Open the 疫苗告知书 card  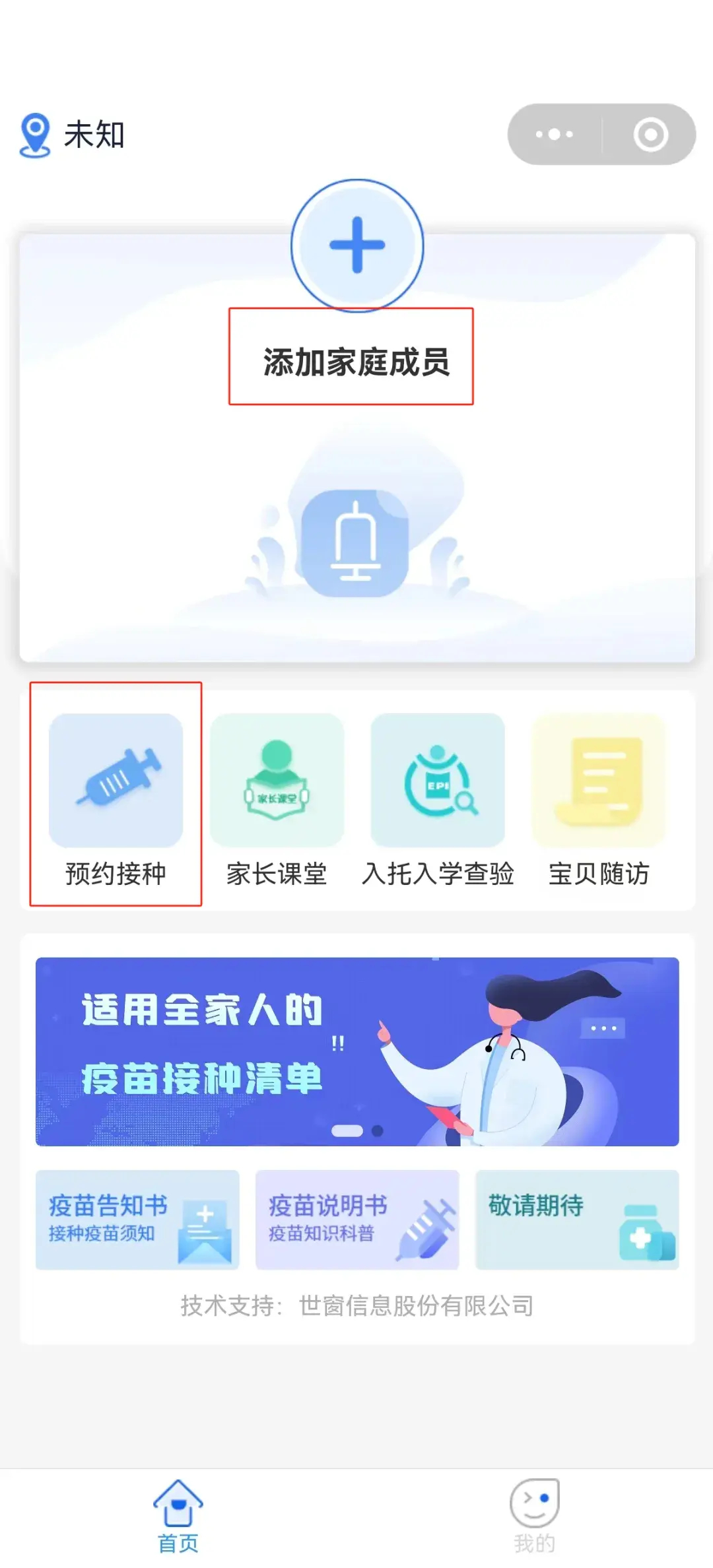point(137,1219)
